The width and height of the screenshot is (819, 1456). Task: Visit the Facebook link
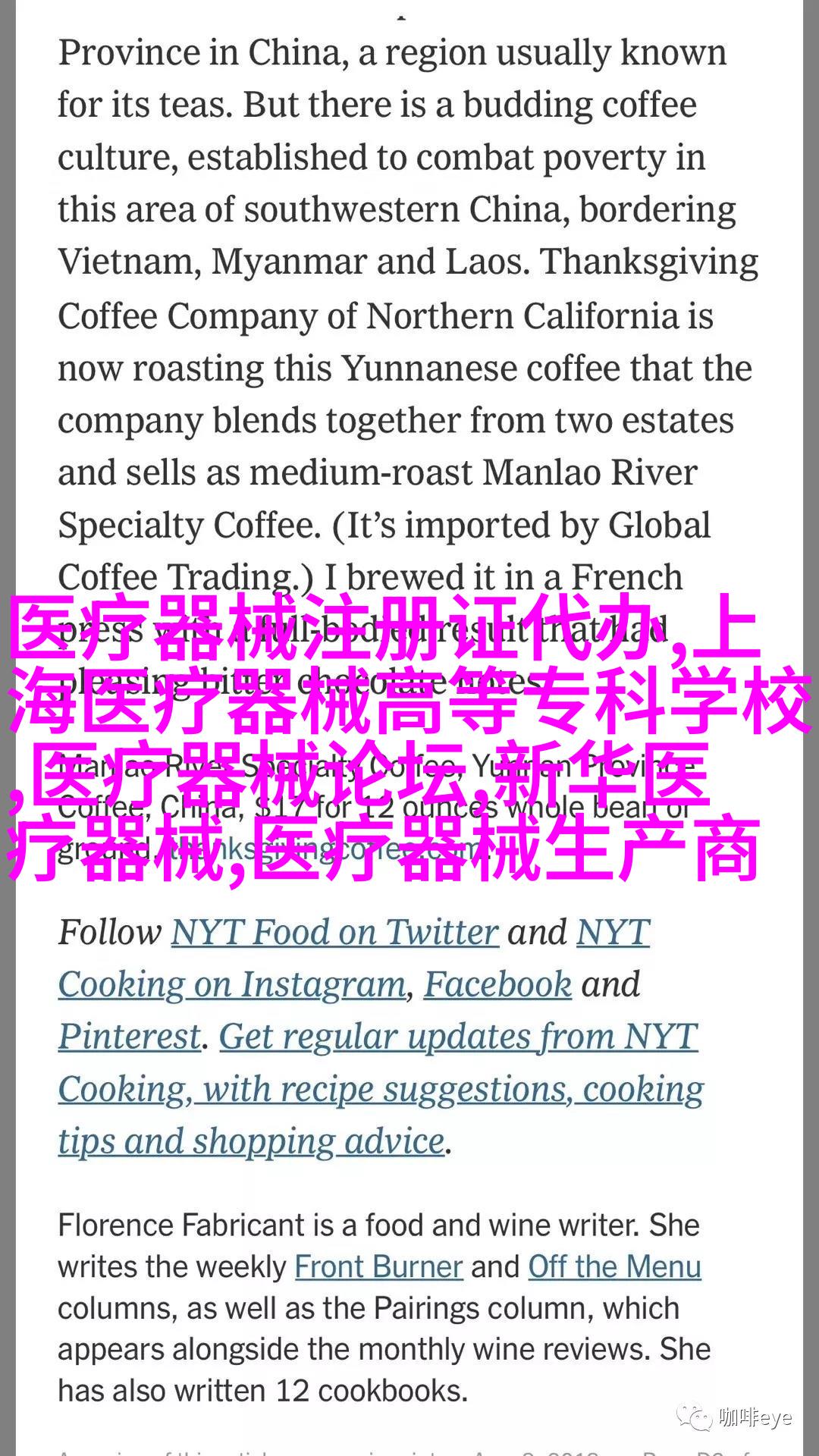497,985
